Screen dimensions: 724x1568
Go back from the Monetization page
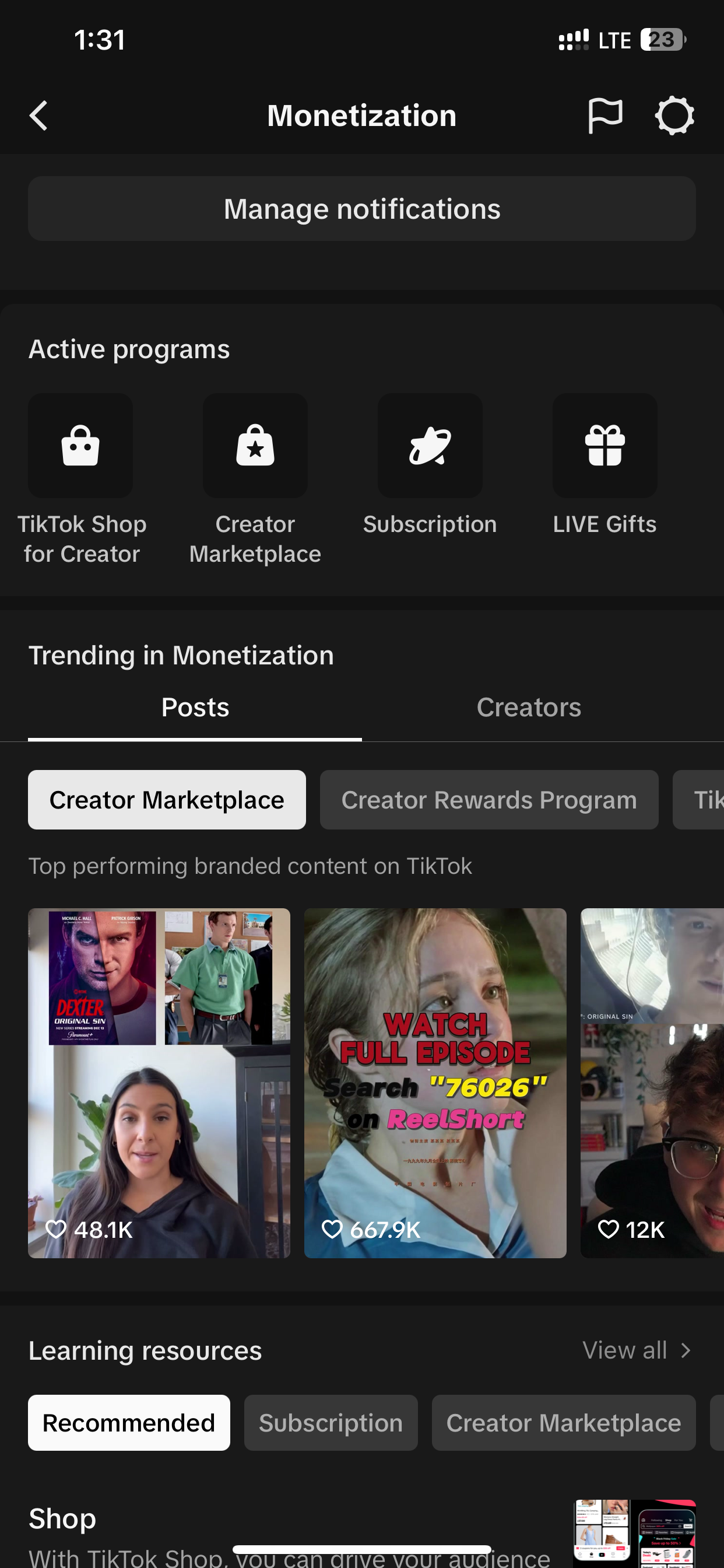tap(39, 116)
